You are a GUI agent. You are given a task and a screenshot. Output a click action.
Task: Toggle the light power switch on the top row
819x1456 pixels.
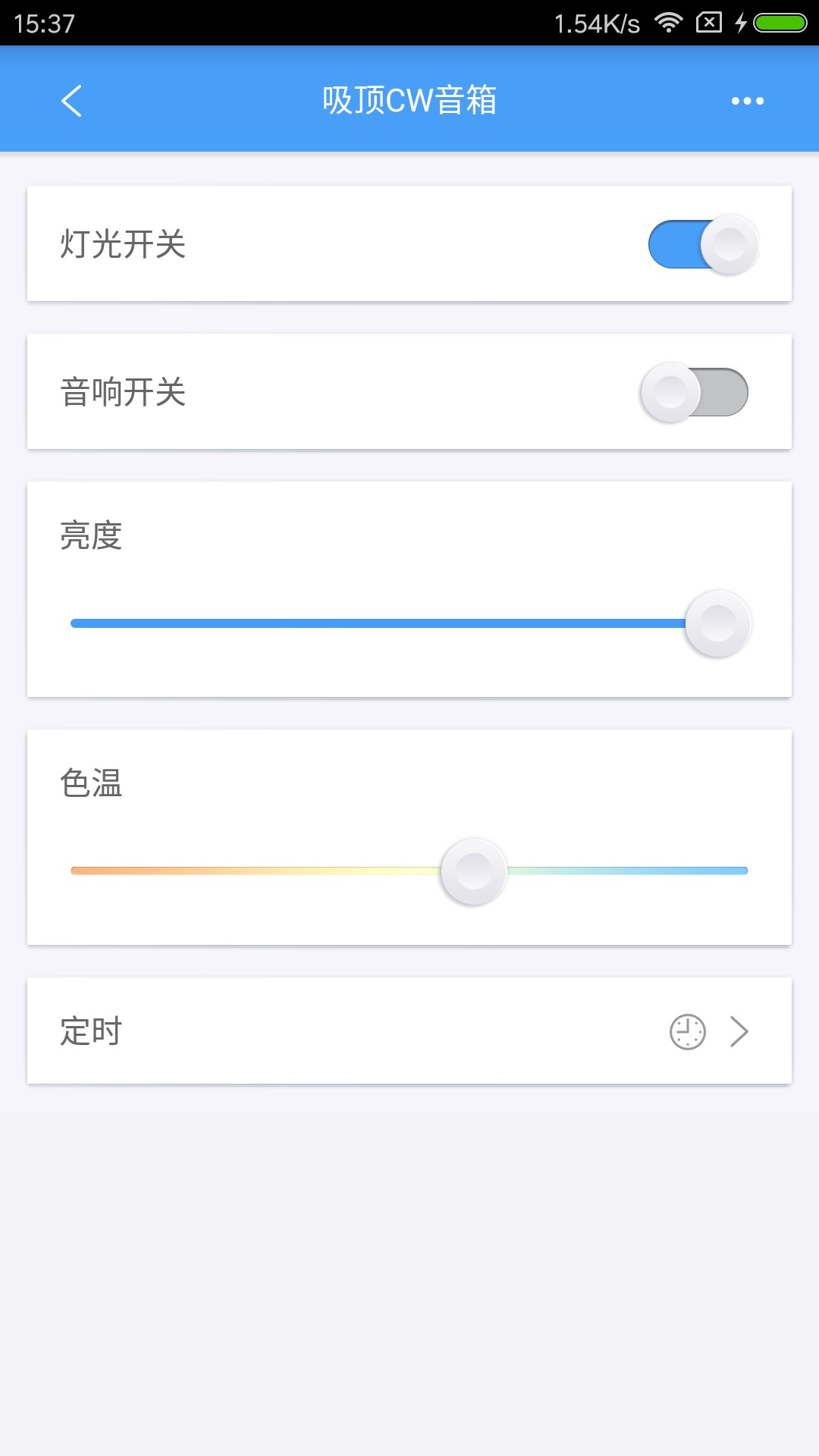point(701,243)
